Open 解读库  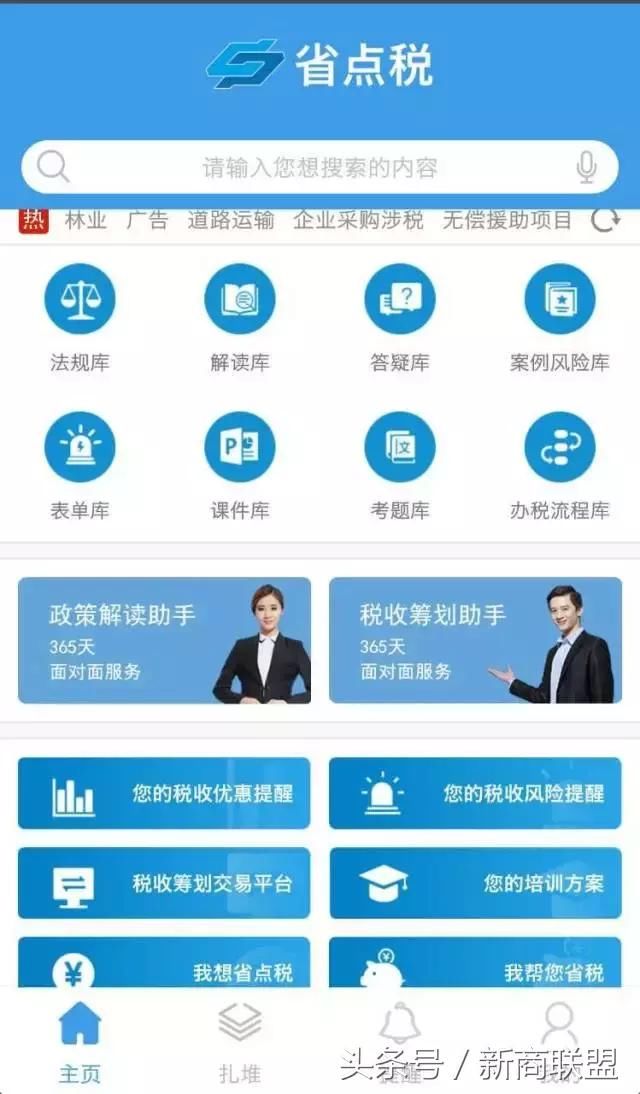pos(240,317)
